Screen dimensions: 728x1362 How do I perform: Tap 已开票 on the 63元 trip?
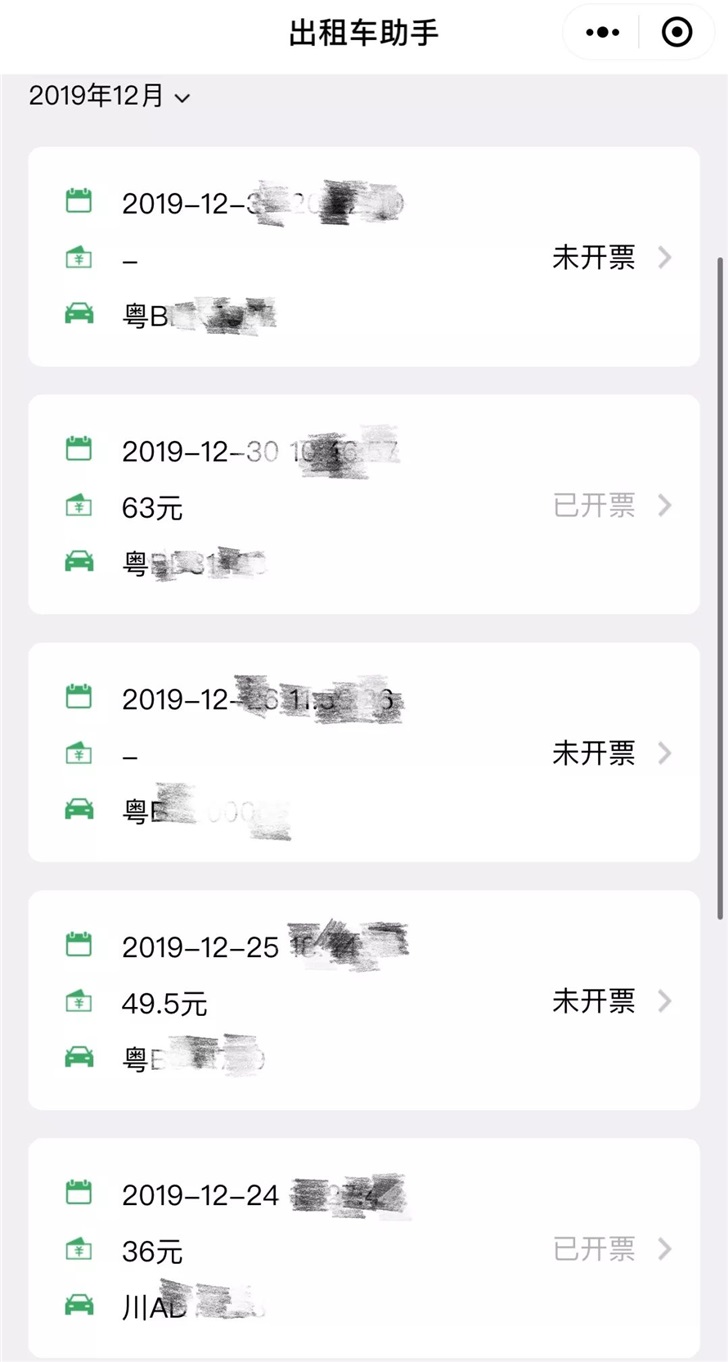click(x=594, y=506)
